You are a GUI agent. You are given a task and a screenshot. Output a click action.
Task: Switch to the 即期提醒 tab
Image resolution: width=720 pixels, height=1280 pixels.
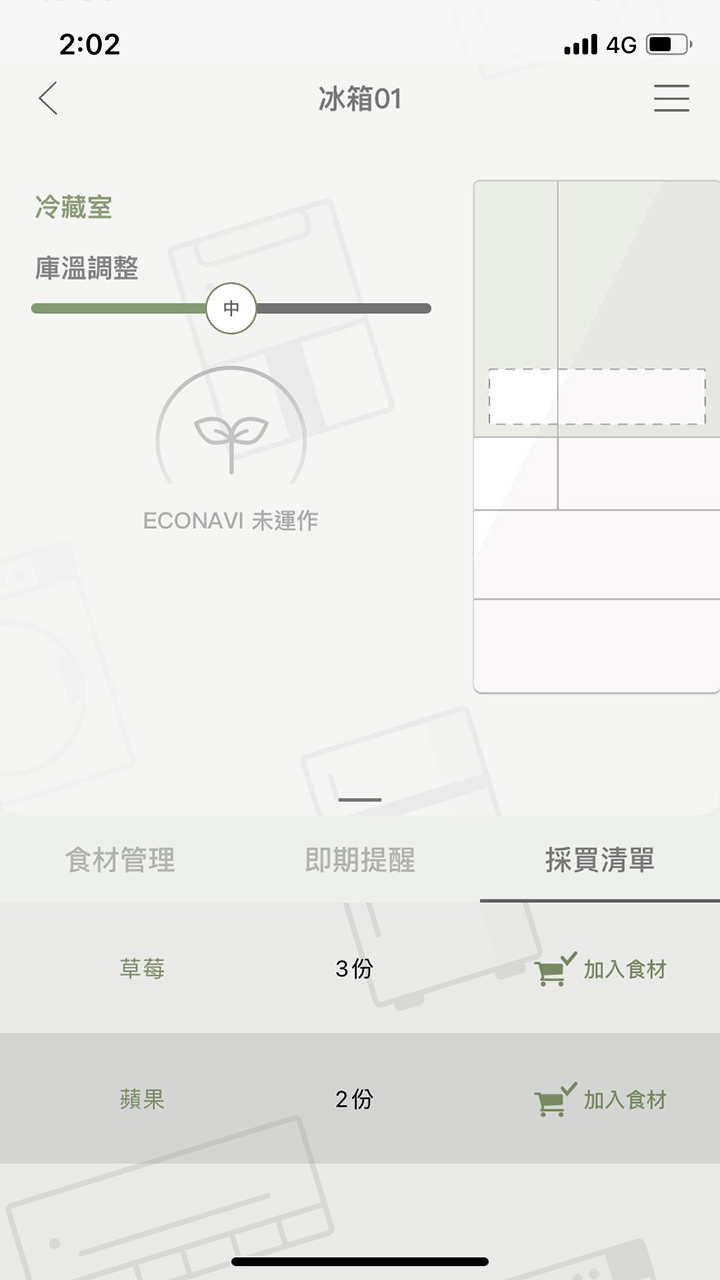click(360, 859)
